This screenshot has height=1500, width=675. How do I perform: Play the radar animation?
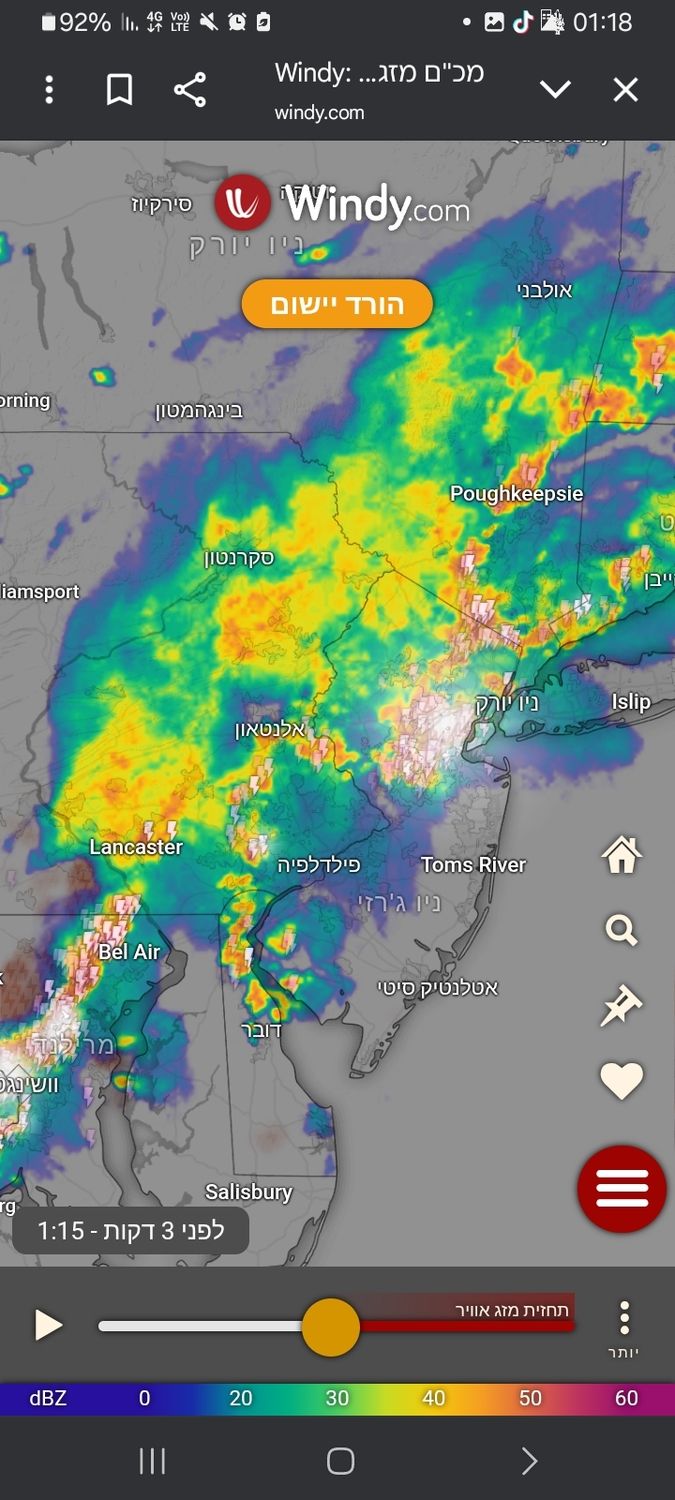pos(48,1326)
